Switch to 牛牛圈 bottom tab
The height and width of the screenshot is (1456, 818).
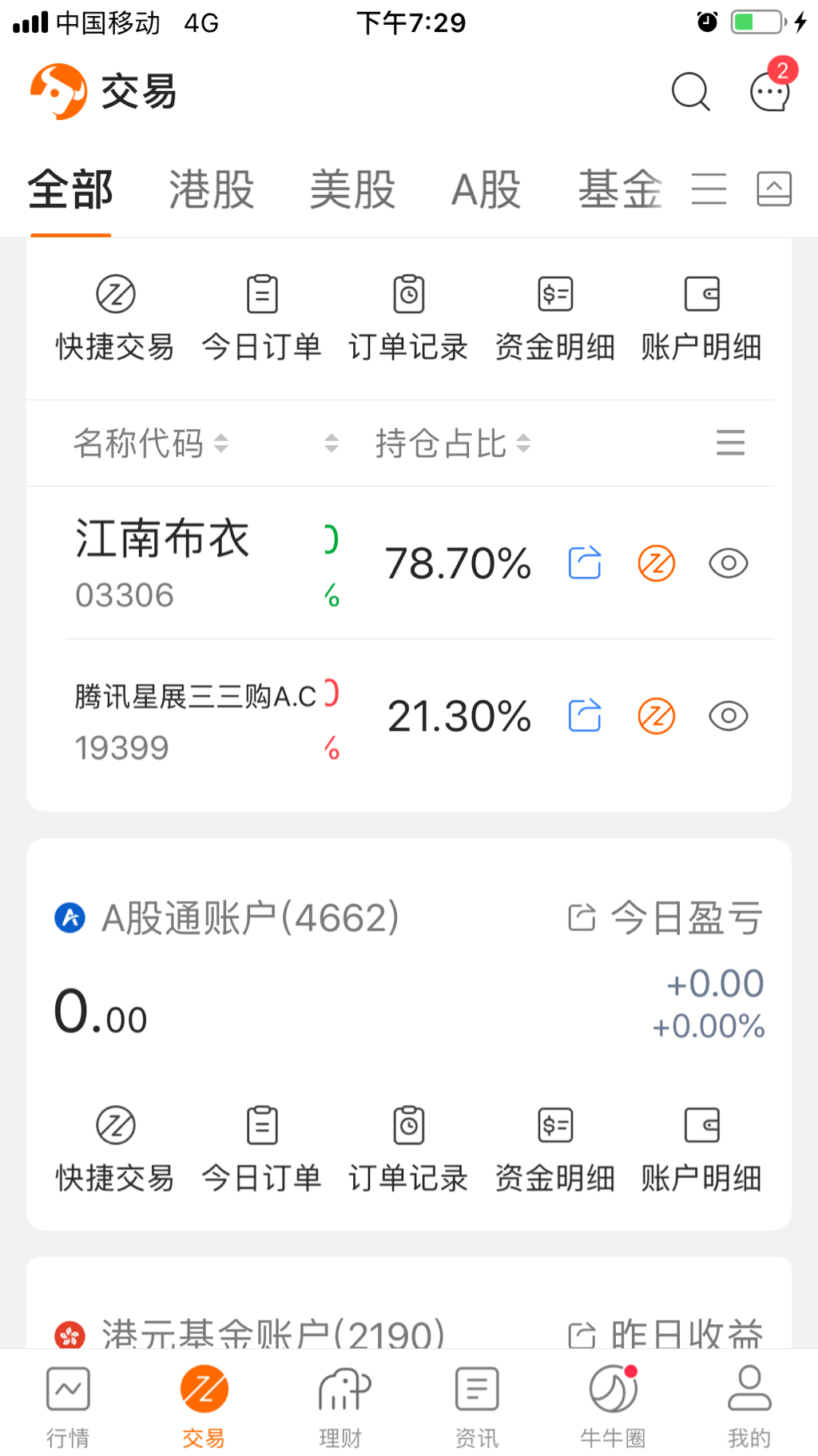tap(613, 1406)
